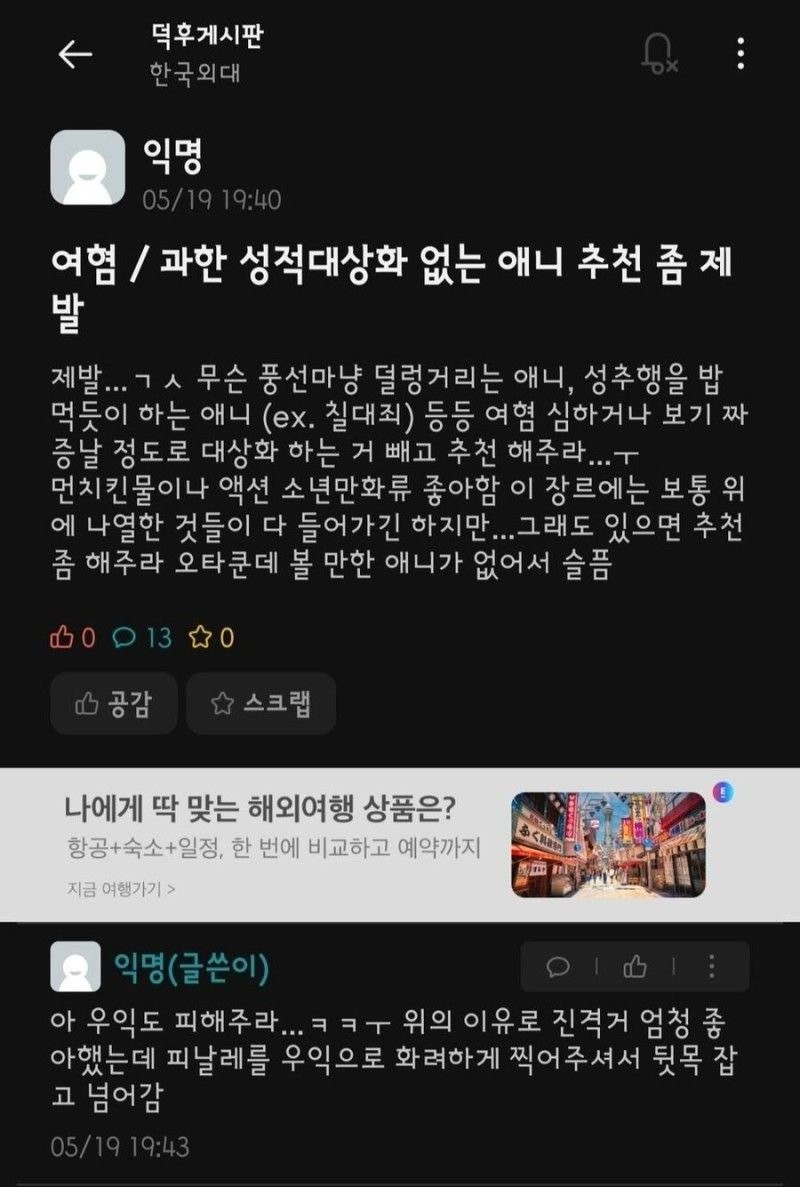
Task: Scrap this post with the 스크랩 button
Action: [x=261, y=704]
